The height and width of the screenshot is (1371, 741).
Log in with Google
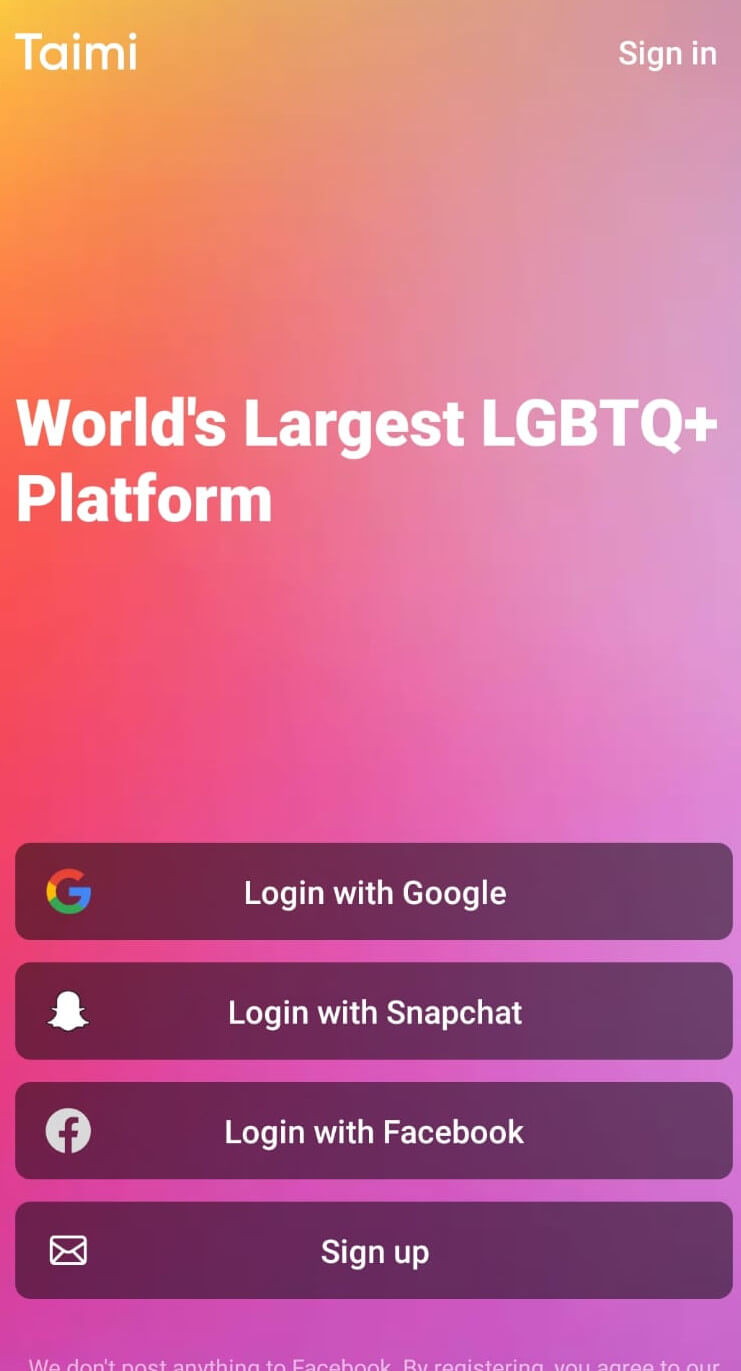pos(374,891)
